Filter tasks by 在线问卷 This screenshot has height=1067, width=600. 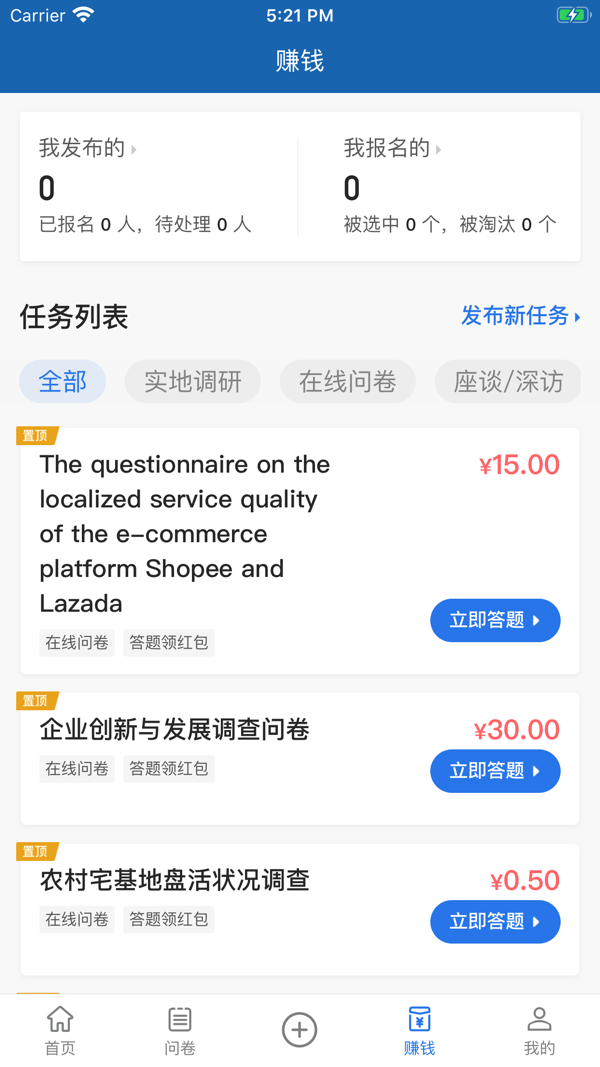348,382
